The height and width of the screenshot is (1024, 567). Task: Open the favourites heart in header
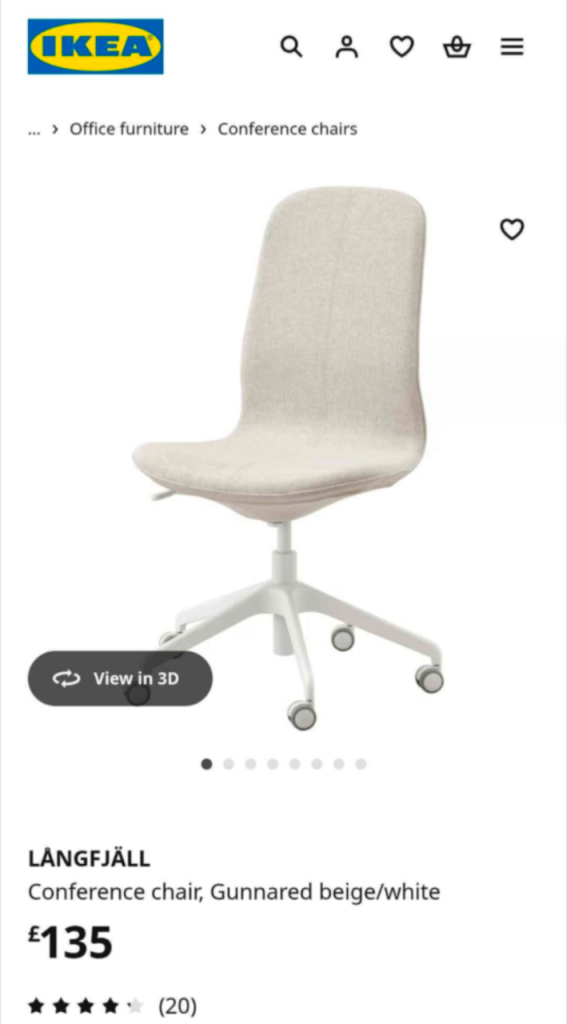[x=402, y=47]
